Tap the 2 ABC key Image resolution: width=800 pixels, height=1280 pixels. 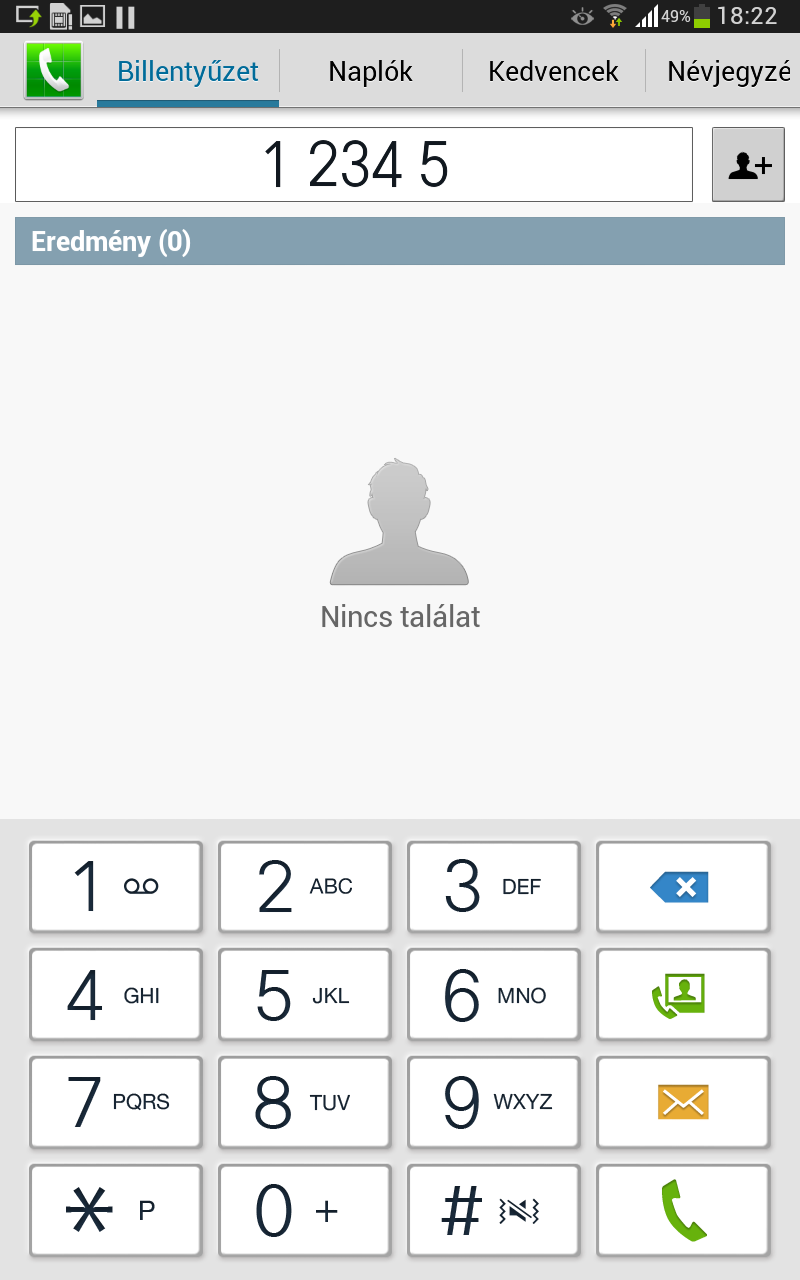coord(305,887)
